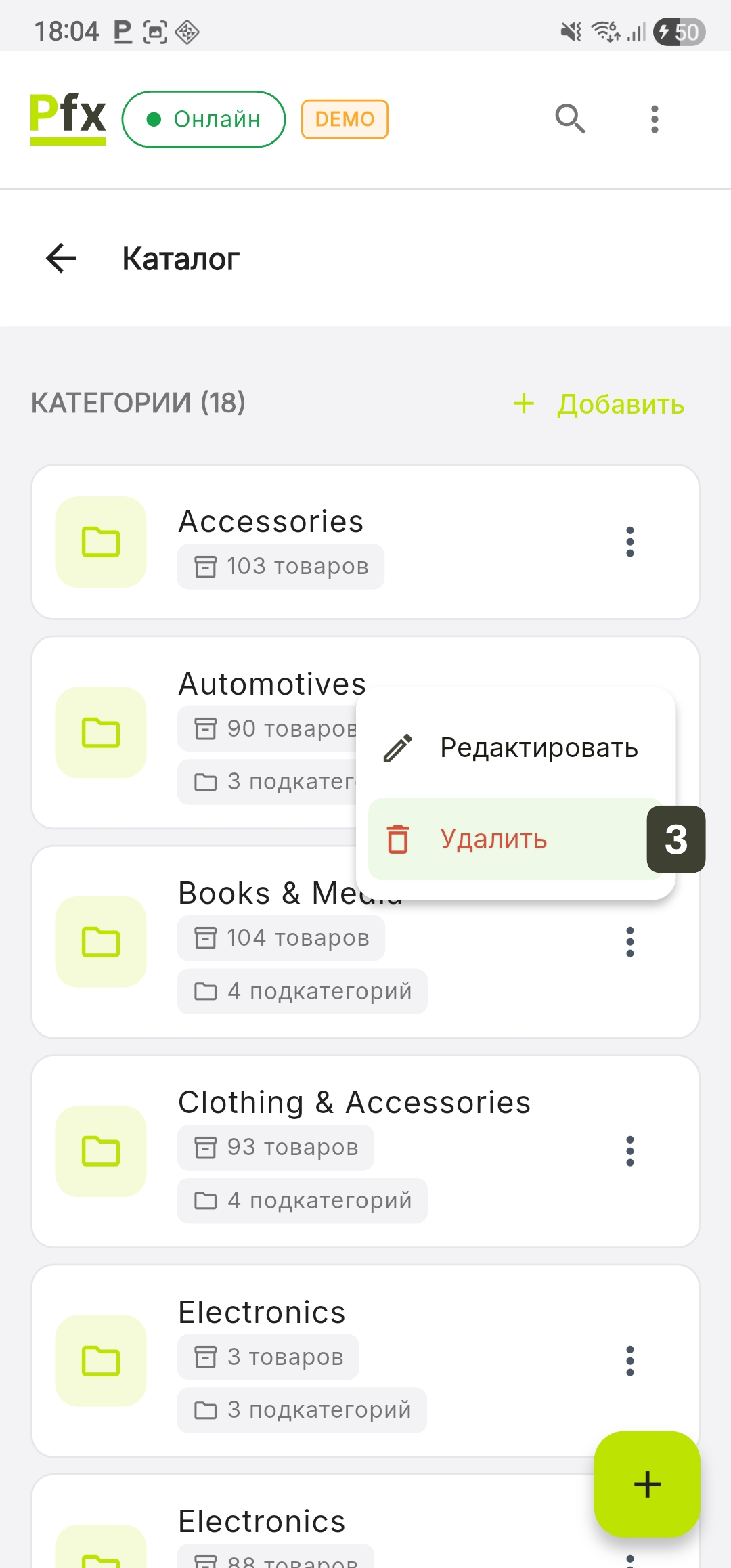Screen dimensions: 731x1568
Task: Open options menu for Clothing & Accessories
Action: pos(630,1151)
